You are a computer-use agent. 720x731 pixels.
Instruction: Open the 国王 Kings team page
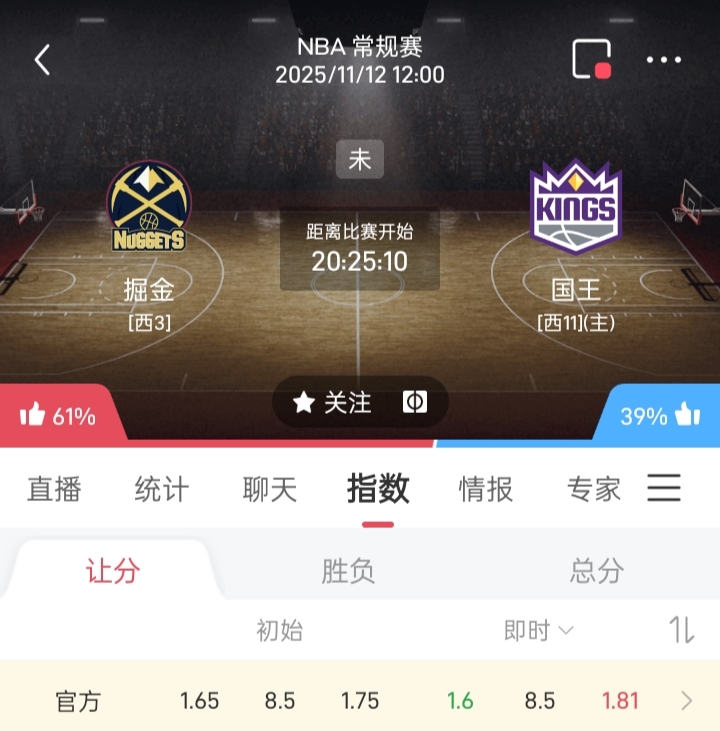tap(576, 209)
